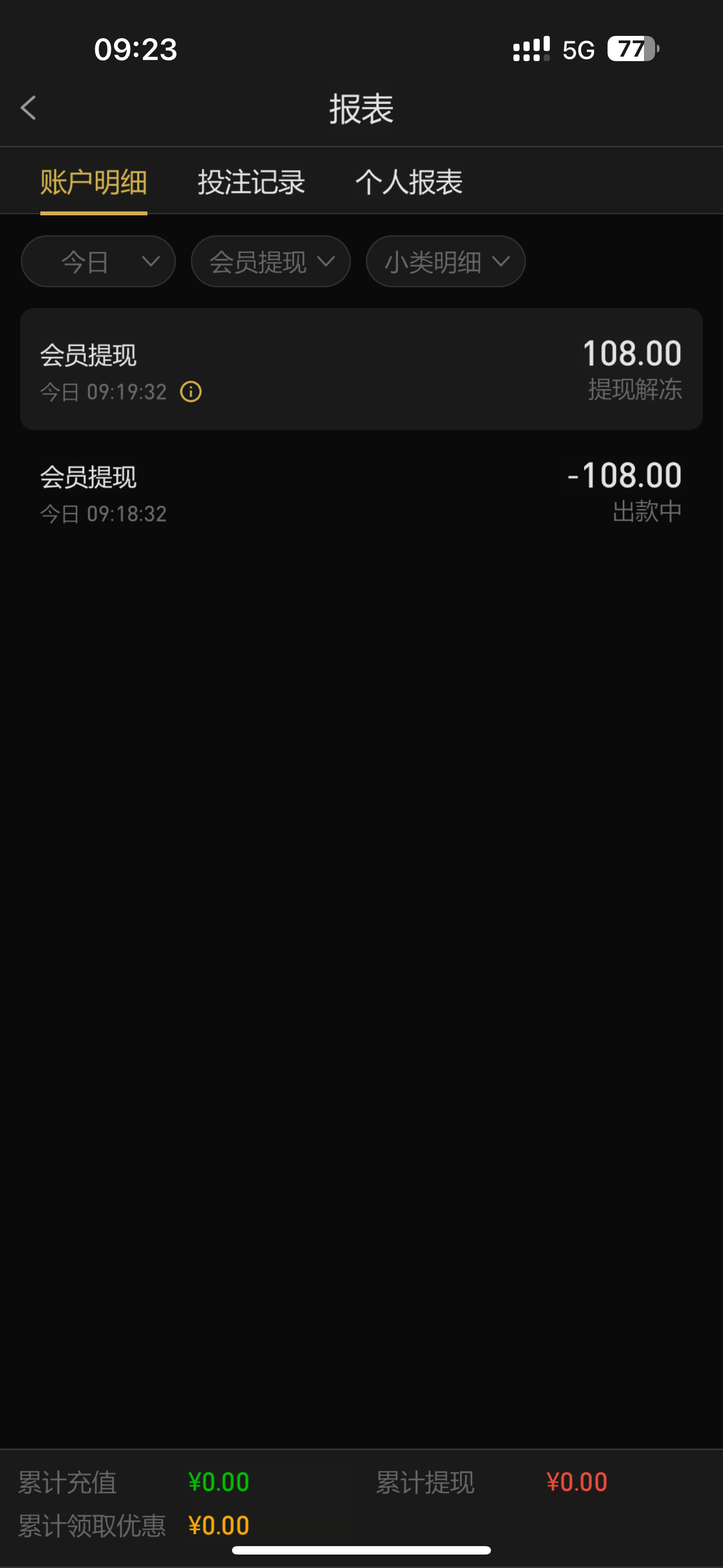The height and width of the screenshot is (1568, 723).
Task: Open the 提现解冻 108.00 record
Action: tap(361, 370)
